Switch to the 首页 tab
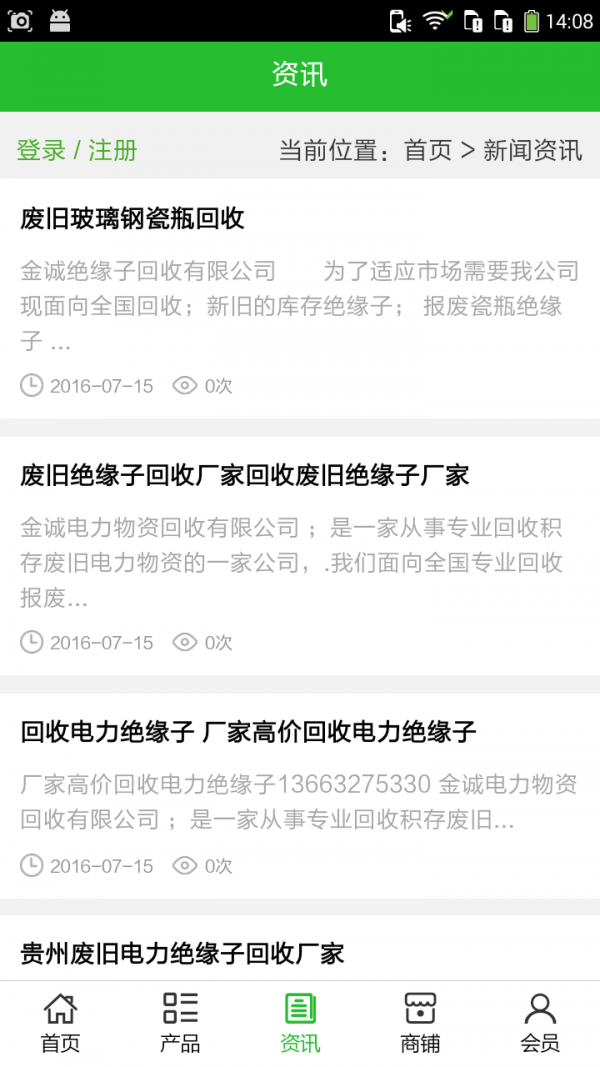The image size is (600, 1067). [60, 1023]
